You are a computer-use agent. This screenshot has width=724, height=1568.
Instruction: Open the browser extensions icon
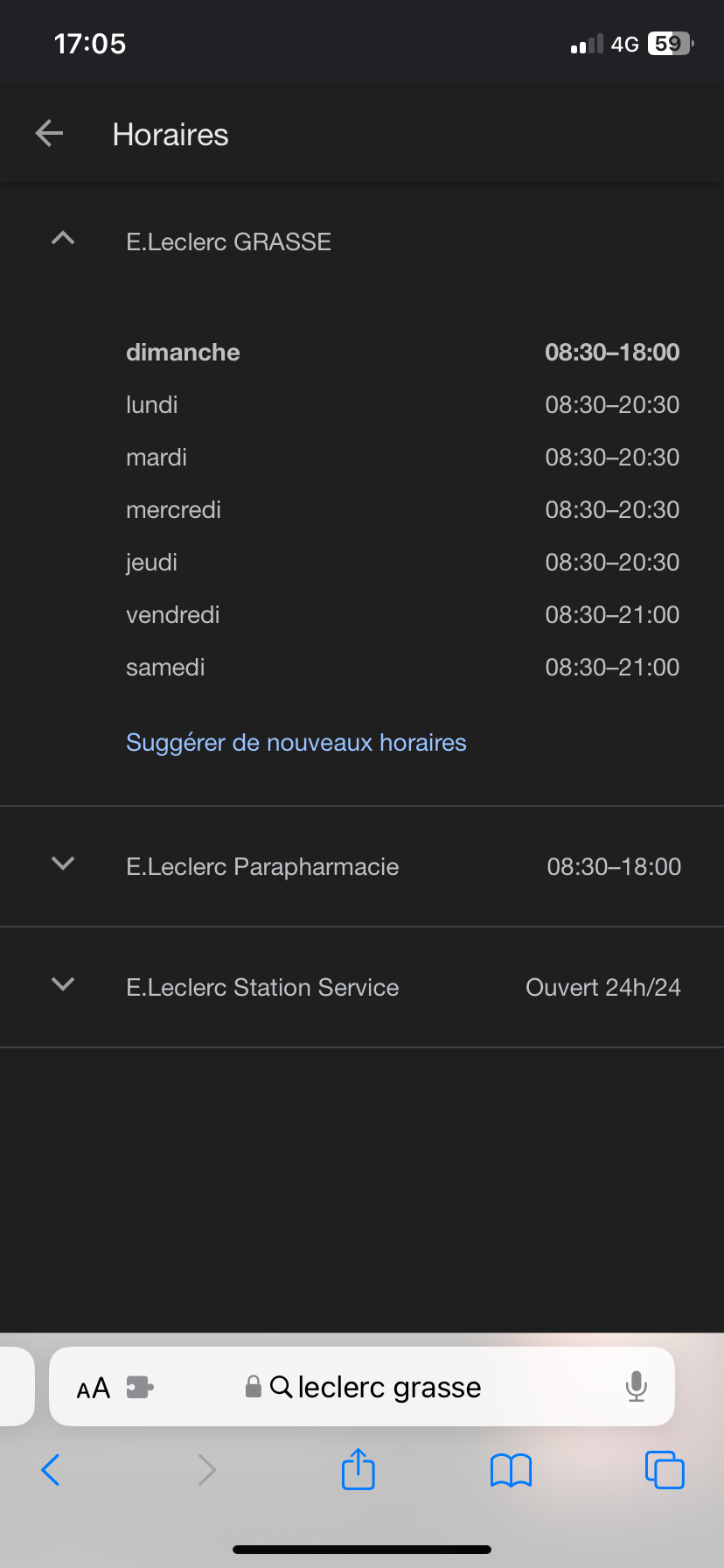(x=140, y=1388)
